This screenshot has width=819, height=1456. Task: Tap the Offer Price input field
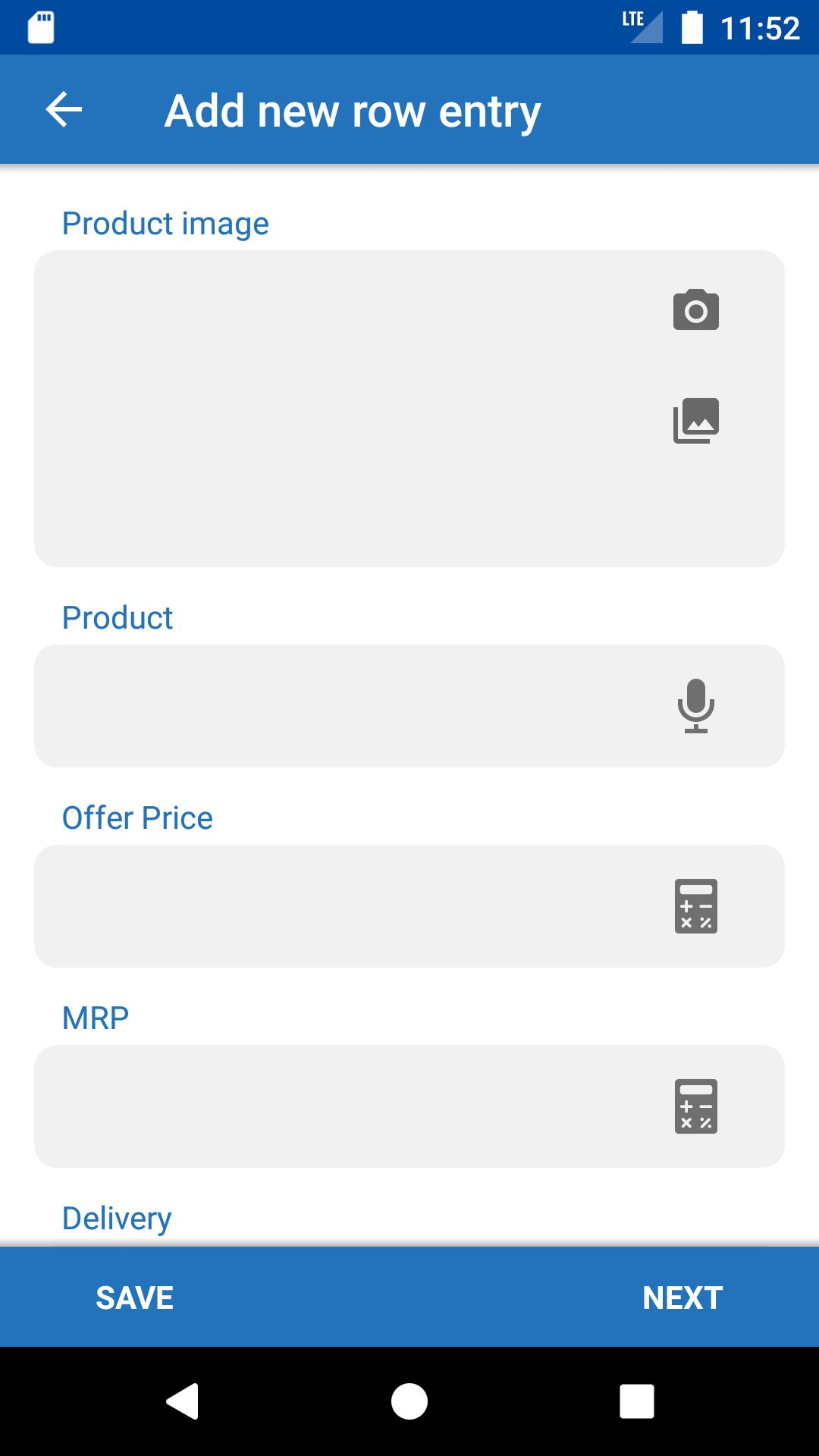pos(341,906)
